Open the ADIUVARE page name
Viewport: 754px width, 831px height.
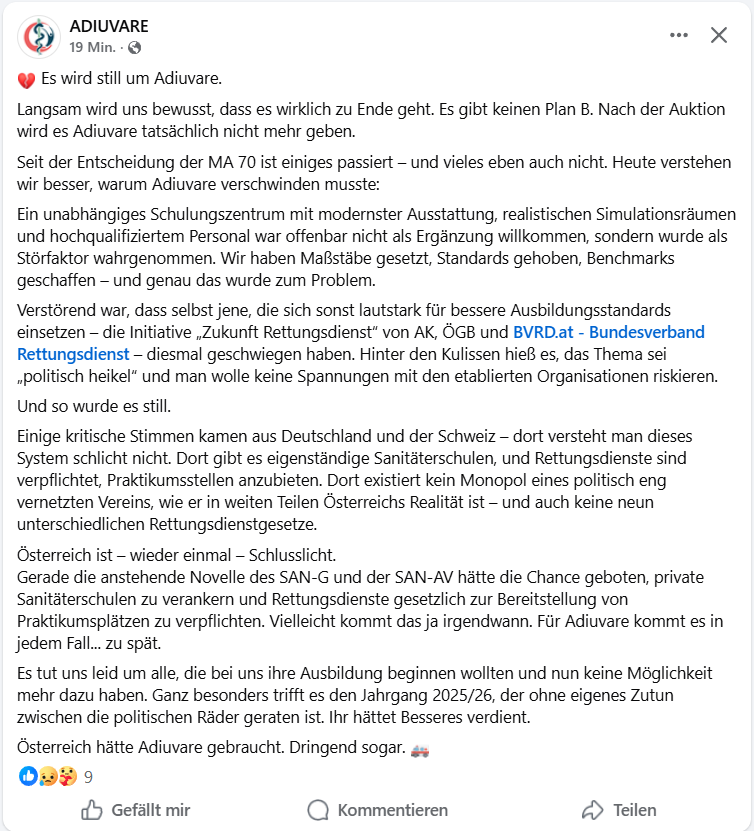click(110, 25)
